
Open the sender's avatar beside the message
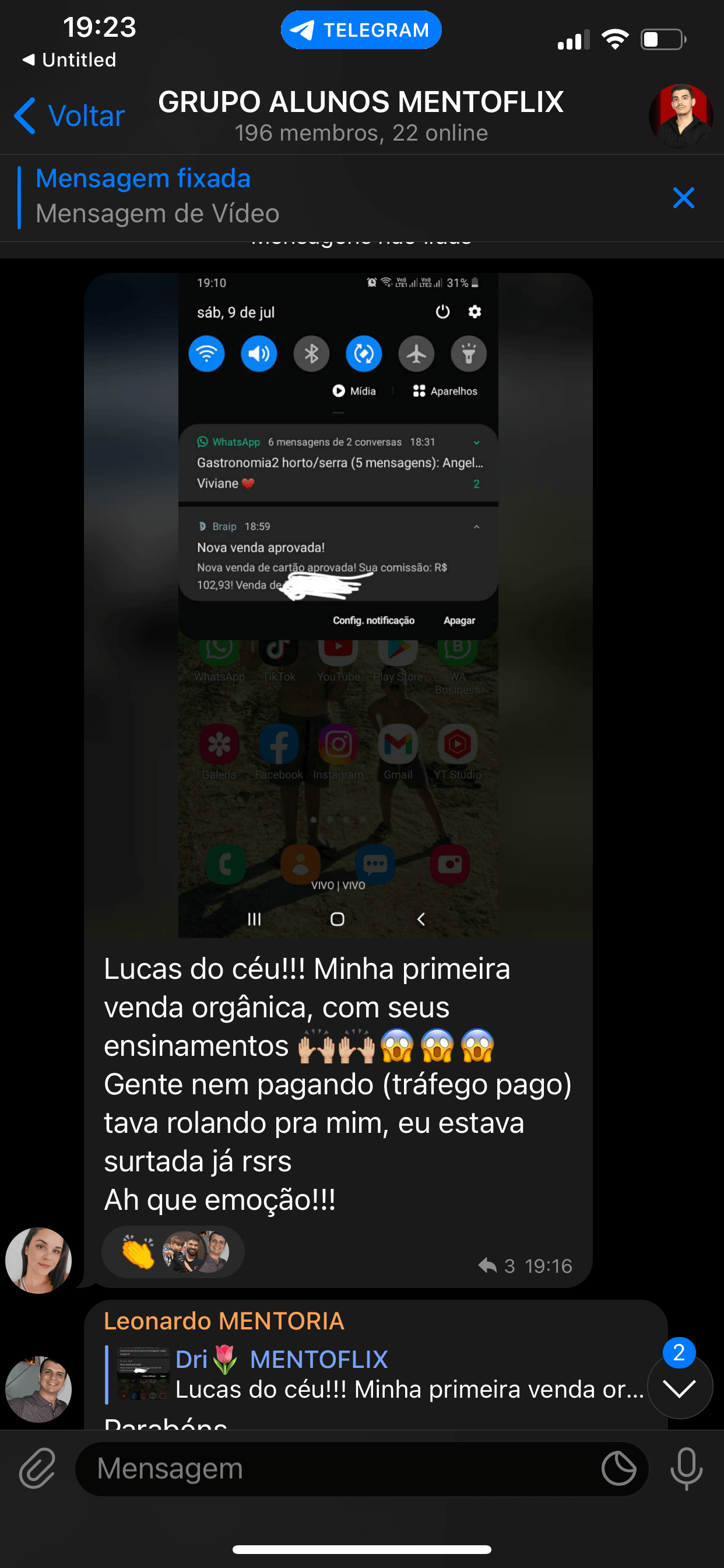[x=38, y=1259]
